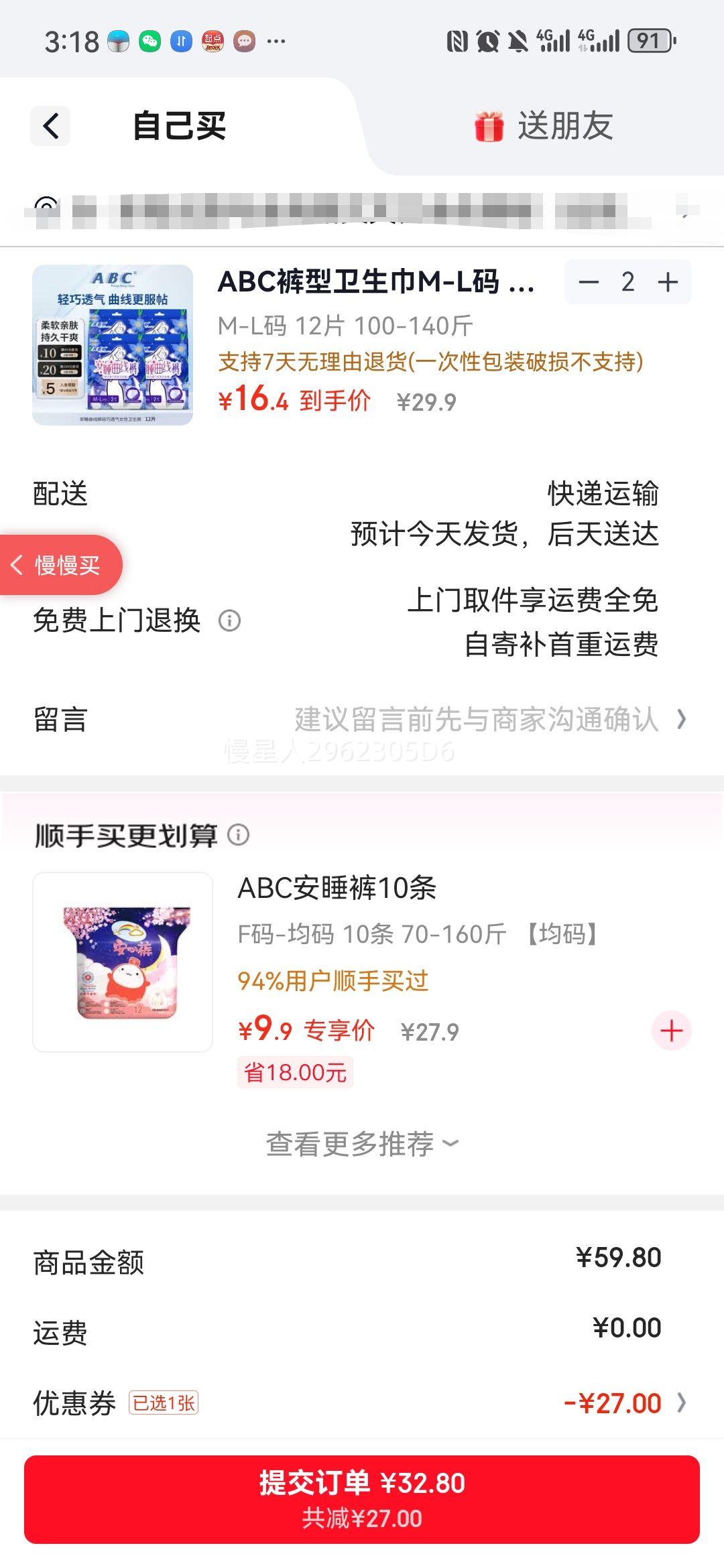Switch to the 送朋友 tab

(x=566, y=126)
